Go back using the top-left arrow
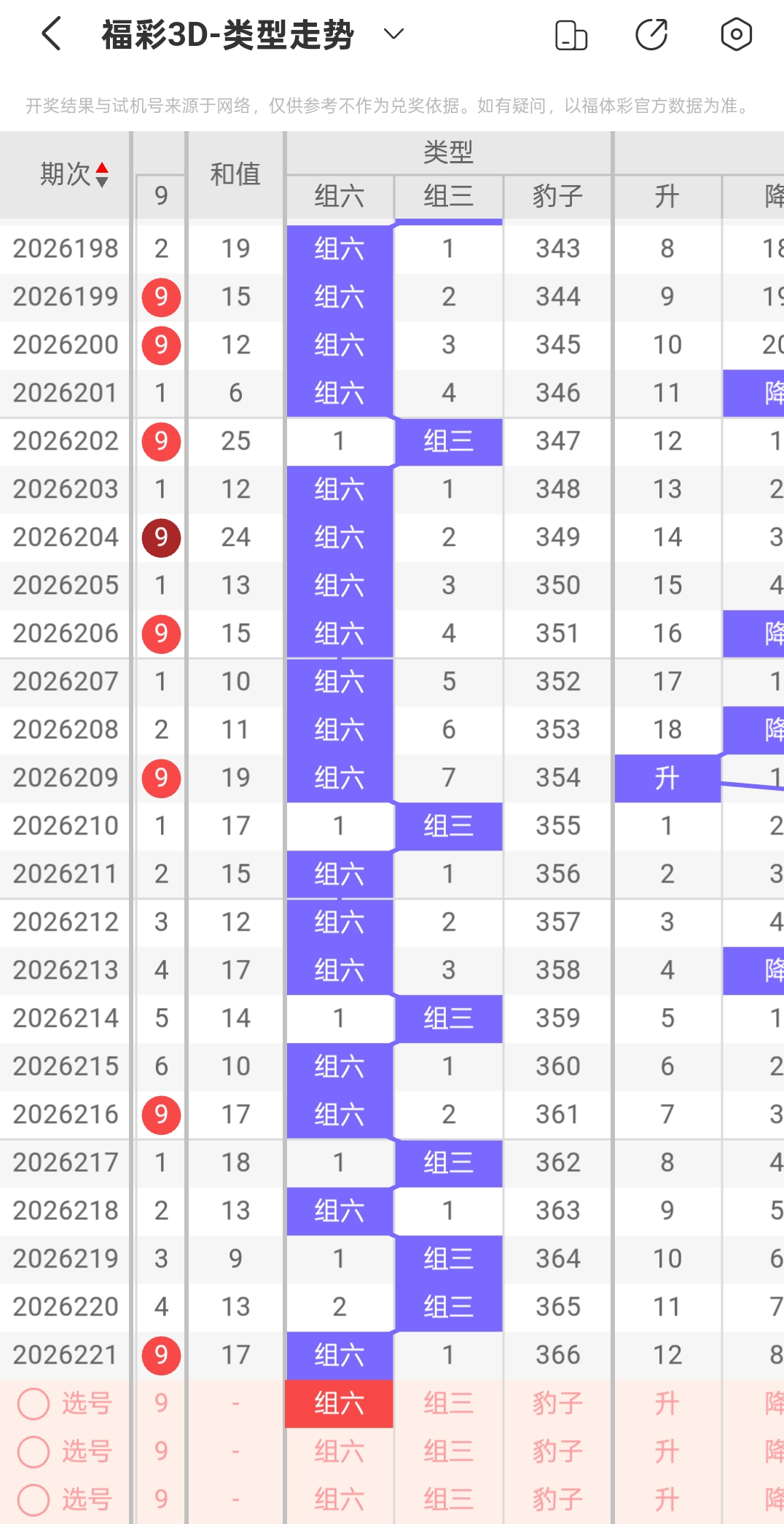Viewport: 784px width, 1524px height. tap(51, 34)
